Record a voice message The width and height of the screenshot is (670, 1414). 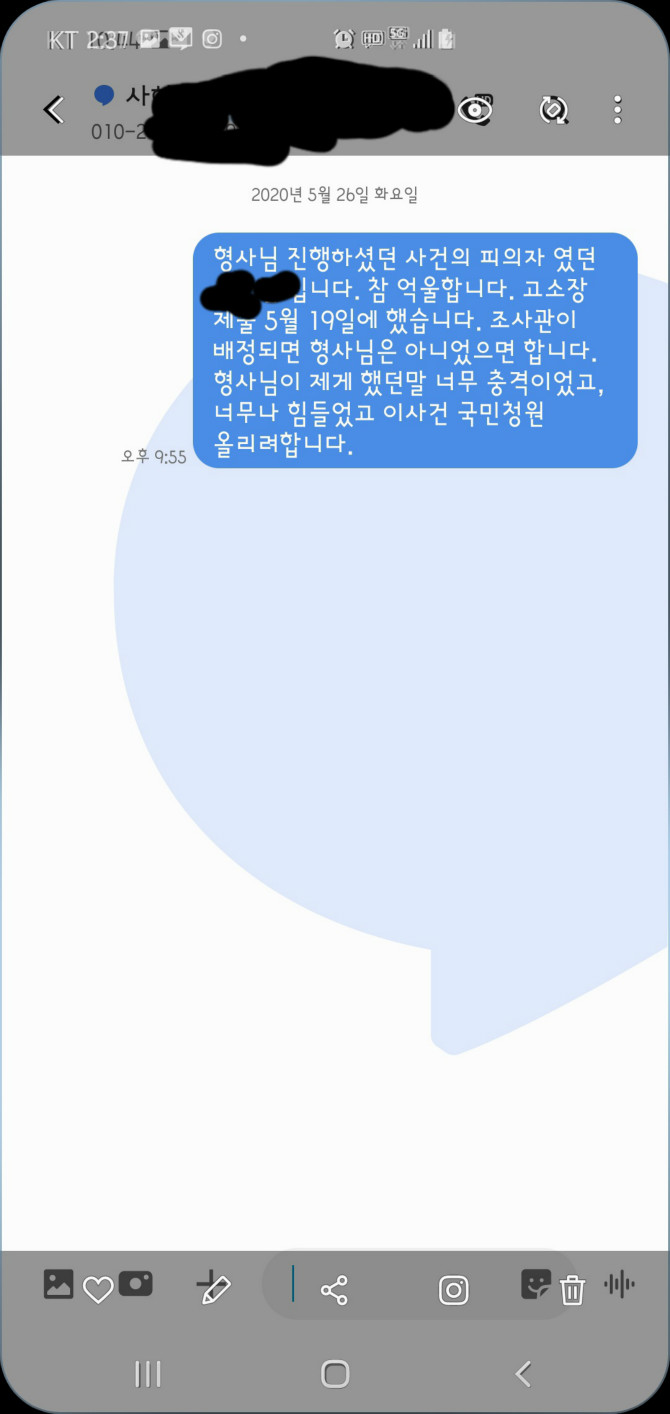(620, 1285)
